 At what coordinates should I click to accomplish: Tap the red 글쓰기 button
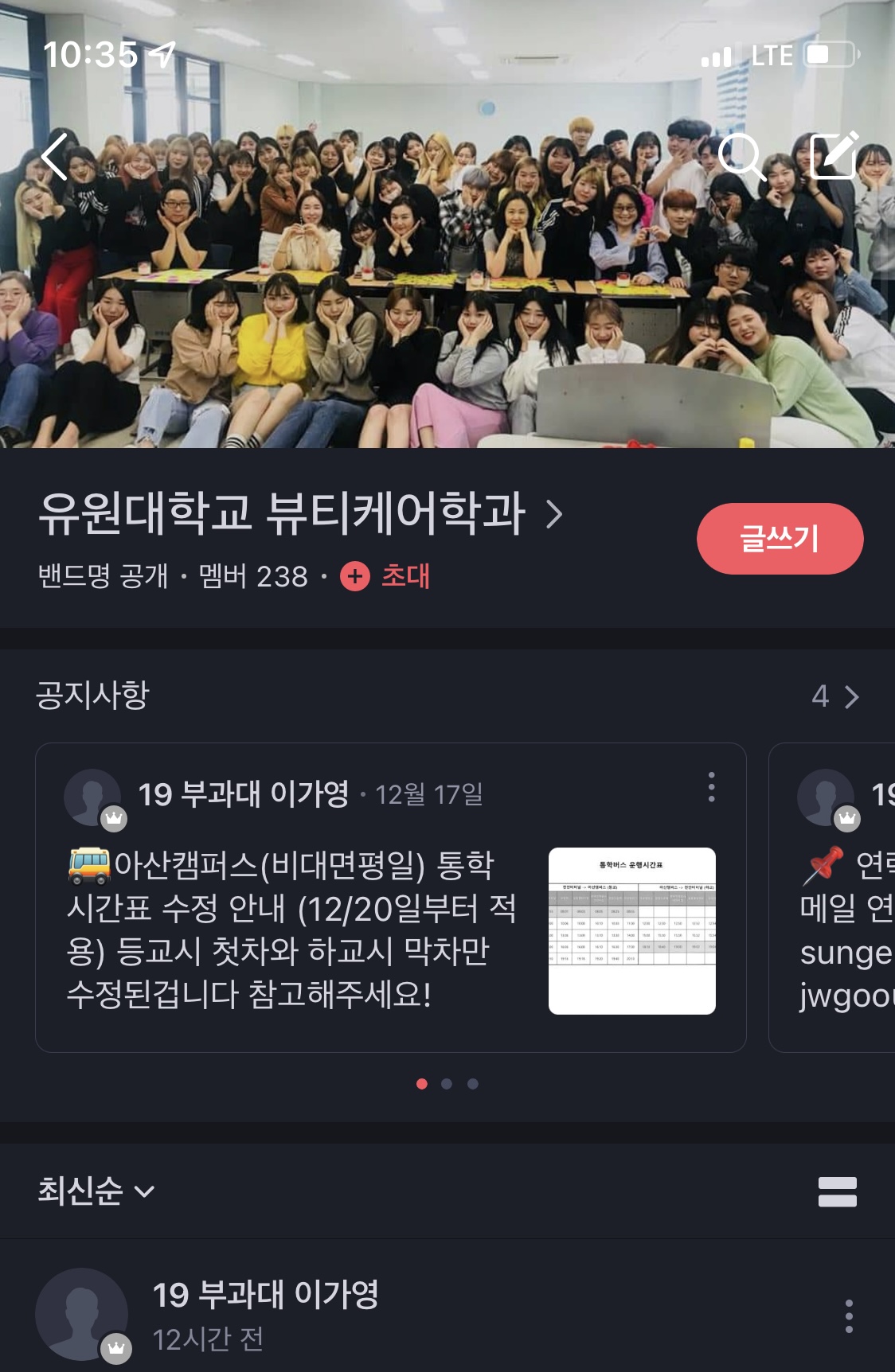click(x=780, y=539)
